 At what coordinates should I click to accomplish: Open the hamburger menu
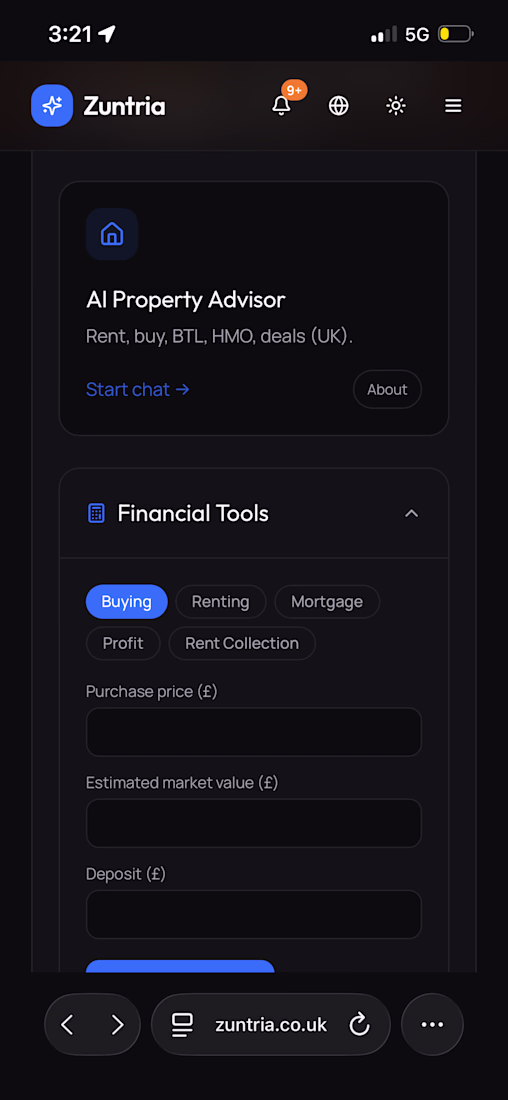coord(453,106)
